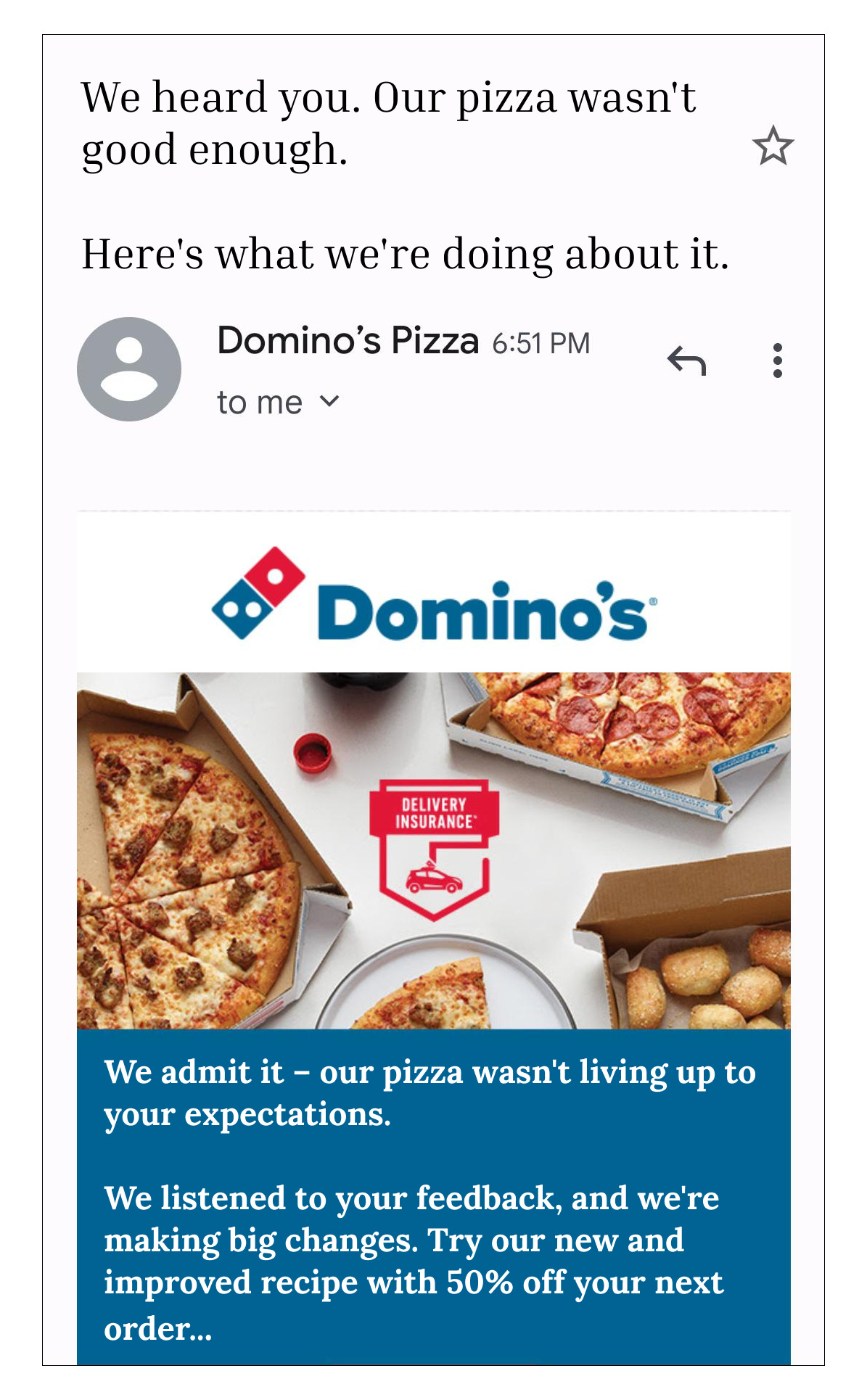The image size is (867, 1400).
Task: Open the Domino's Pizza sender avatar
Action: (x=129, y=369)
